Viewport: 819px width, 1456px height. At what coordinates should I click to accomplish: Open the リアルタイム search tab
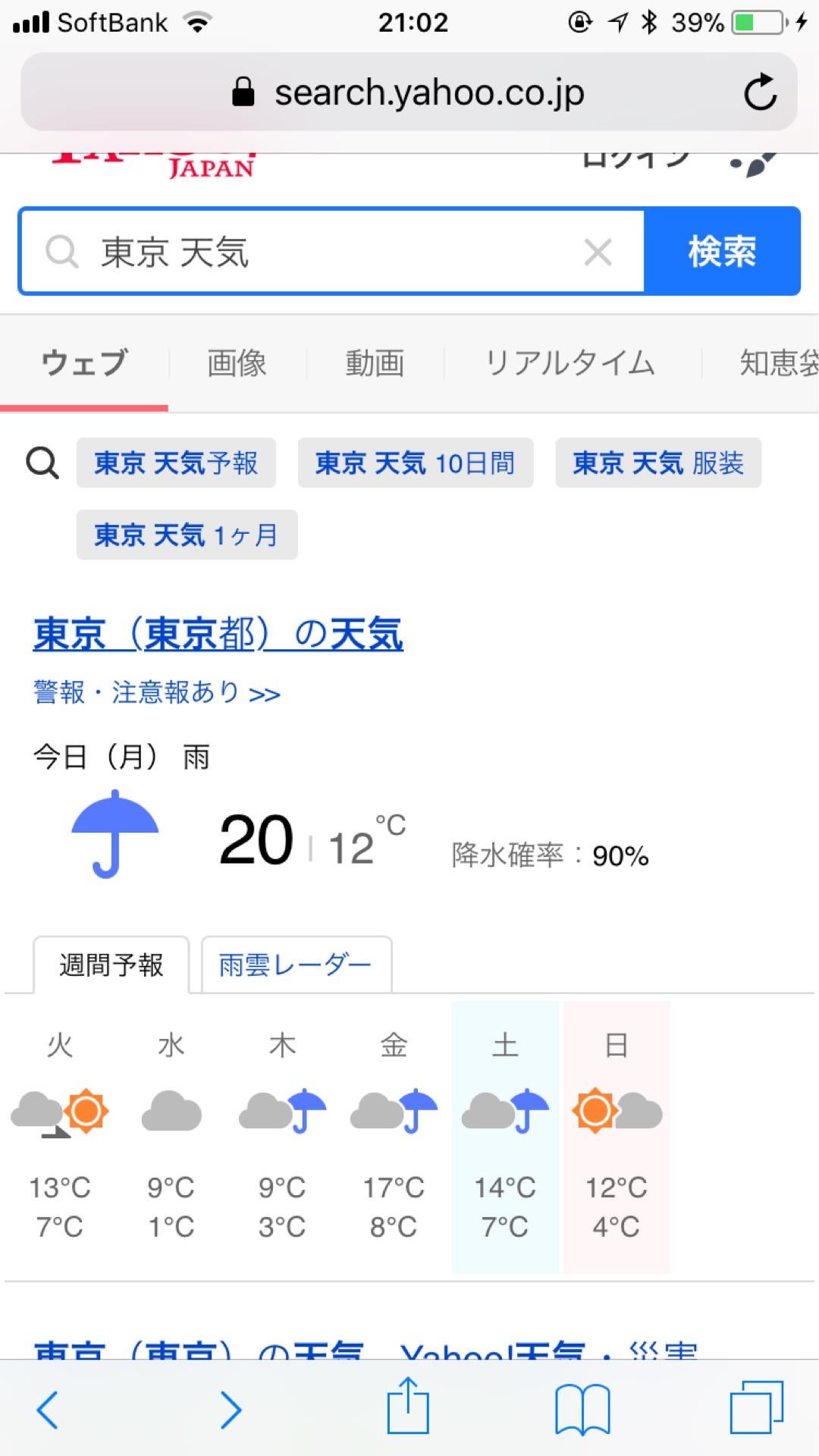tap(571, 363)
